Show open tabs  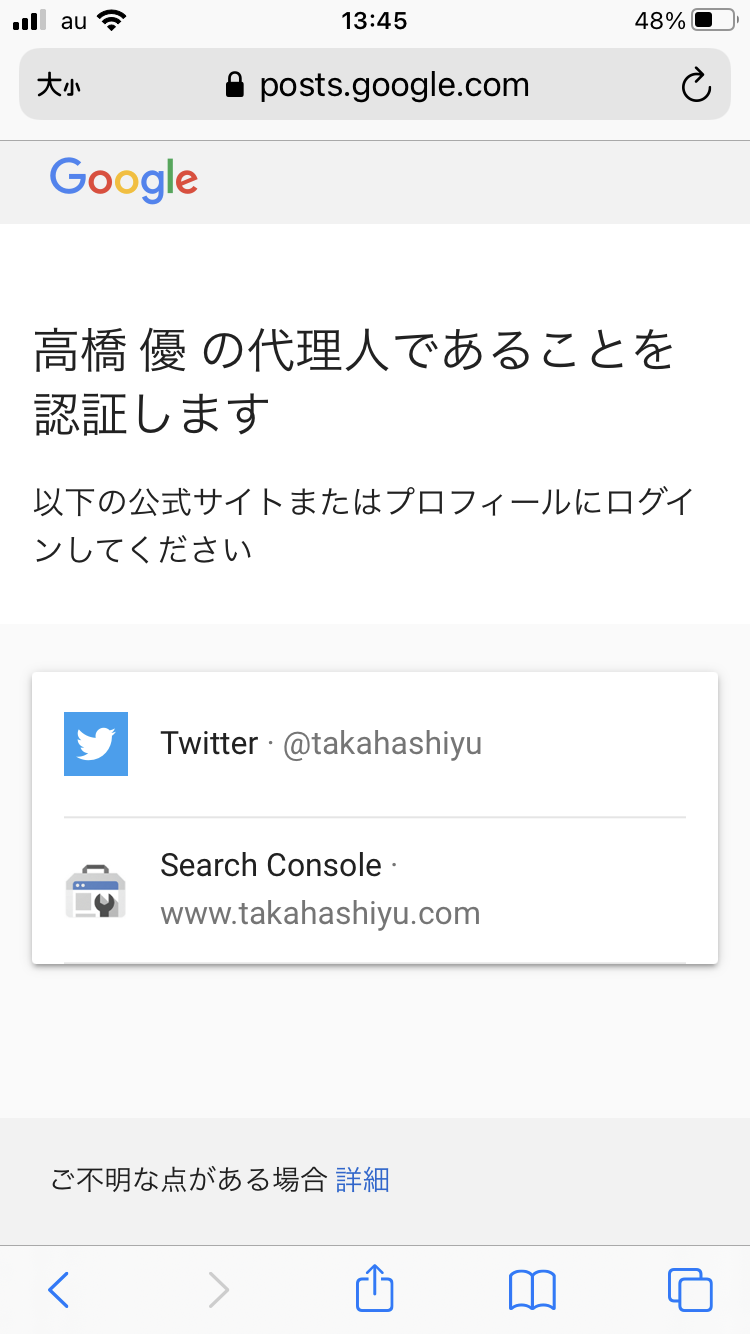coord(690,1290)
